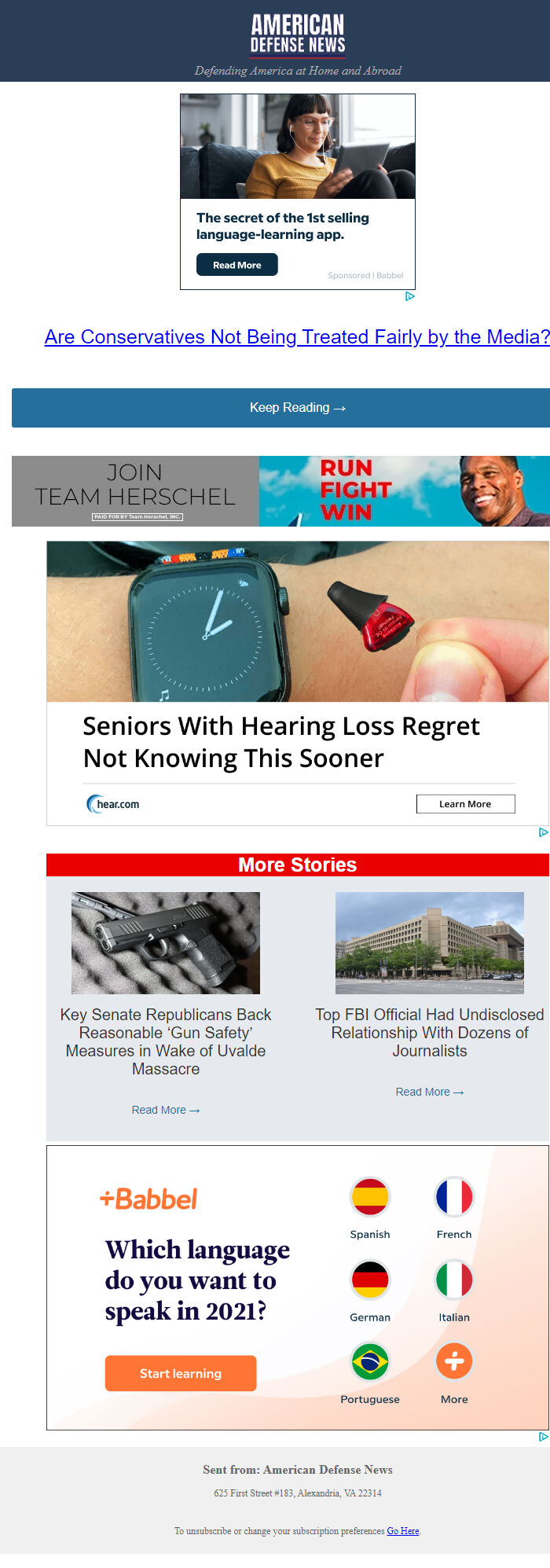Open the Conservatives media fairness headline link
The image size is (550, 1568).
coord(296,337)
